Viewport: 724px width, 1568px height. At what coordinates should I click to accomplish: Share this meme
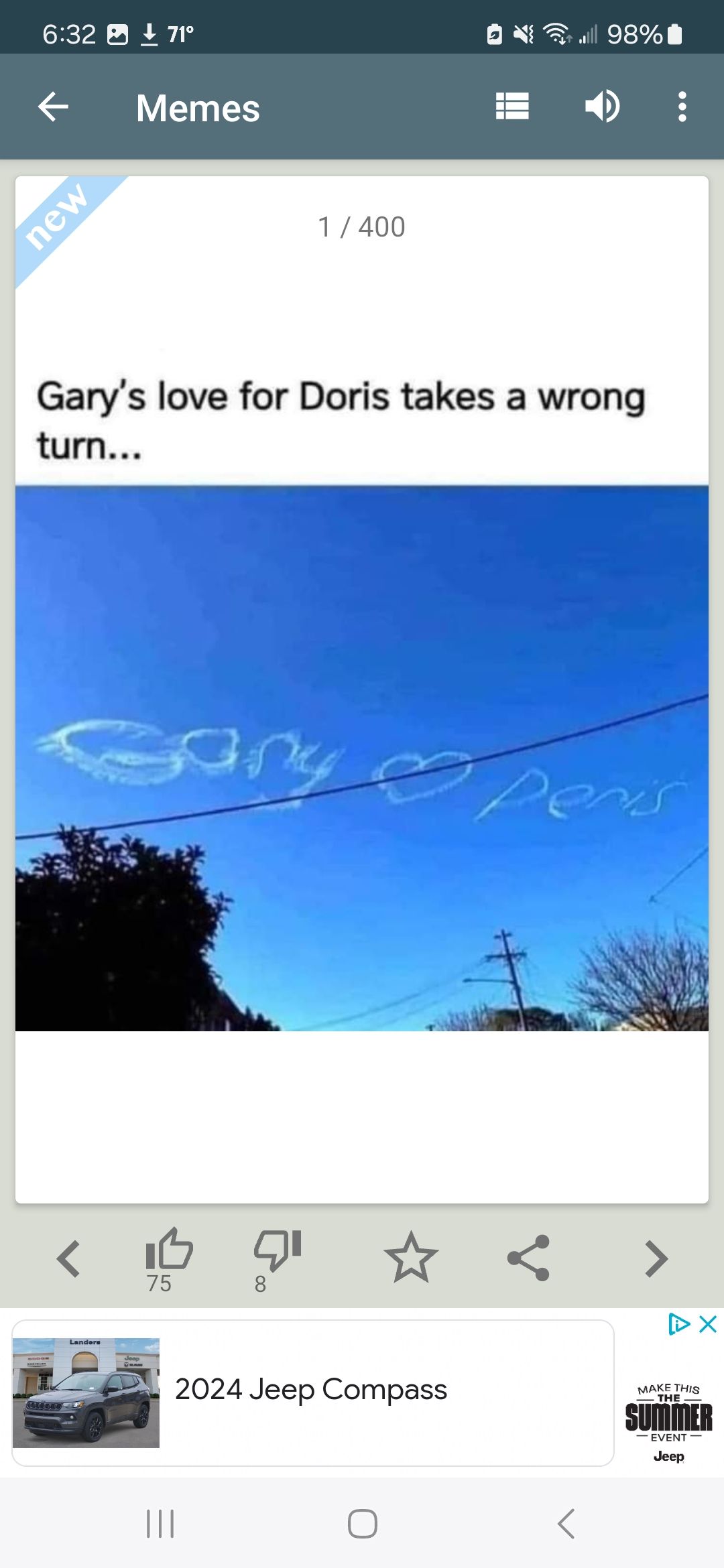[x=529, y=1258]
